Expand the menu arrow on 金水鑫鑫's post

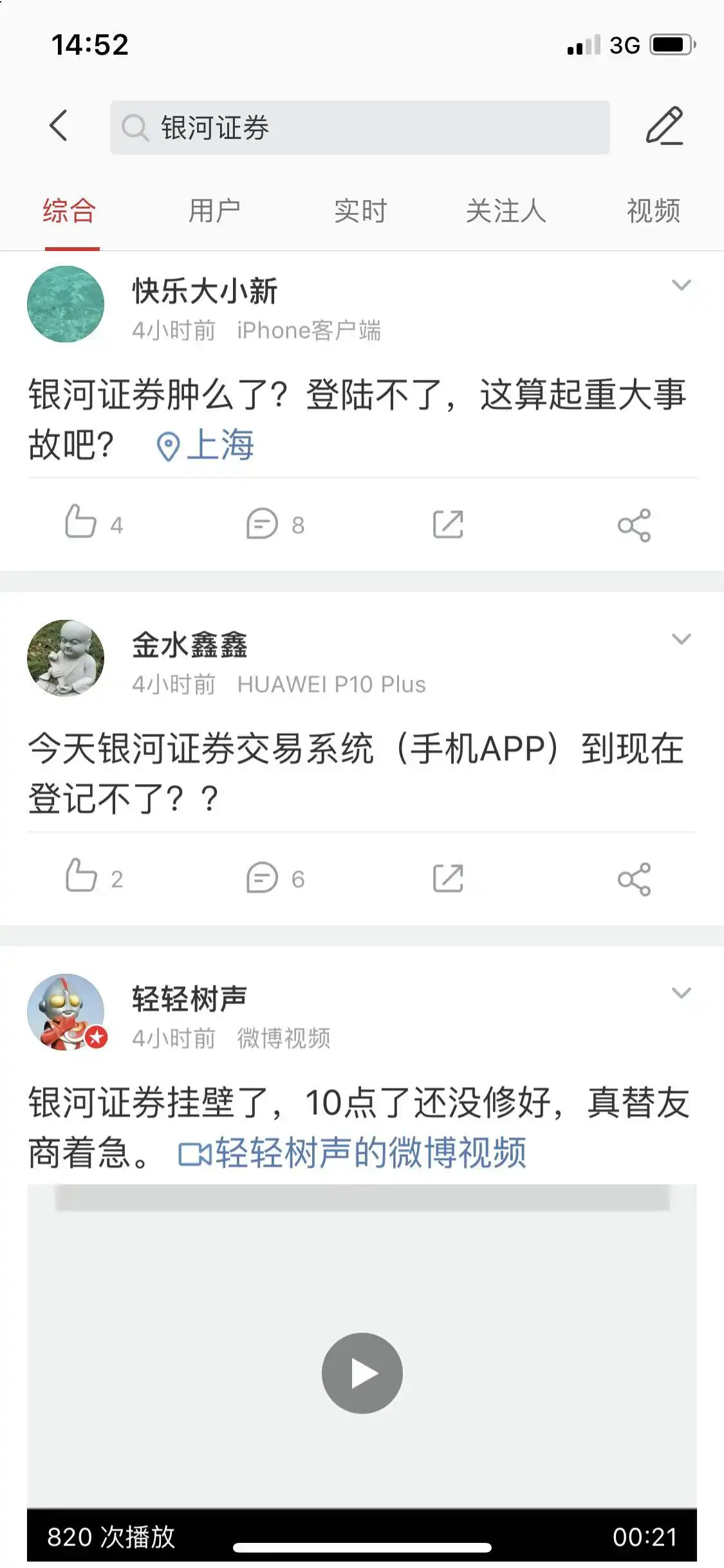pos(681,638)
